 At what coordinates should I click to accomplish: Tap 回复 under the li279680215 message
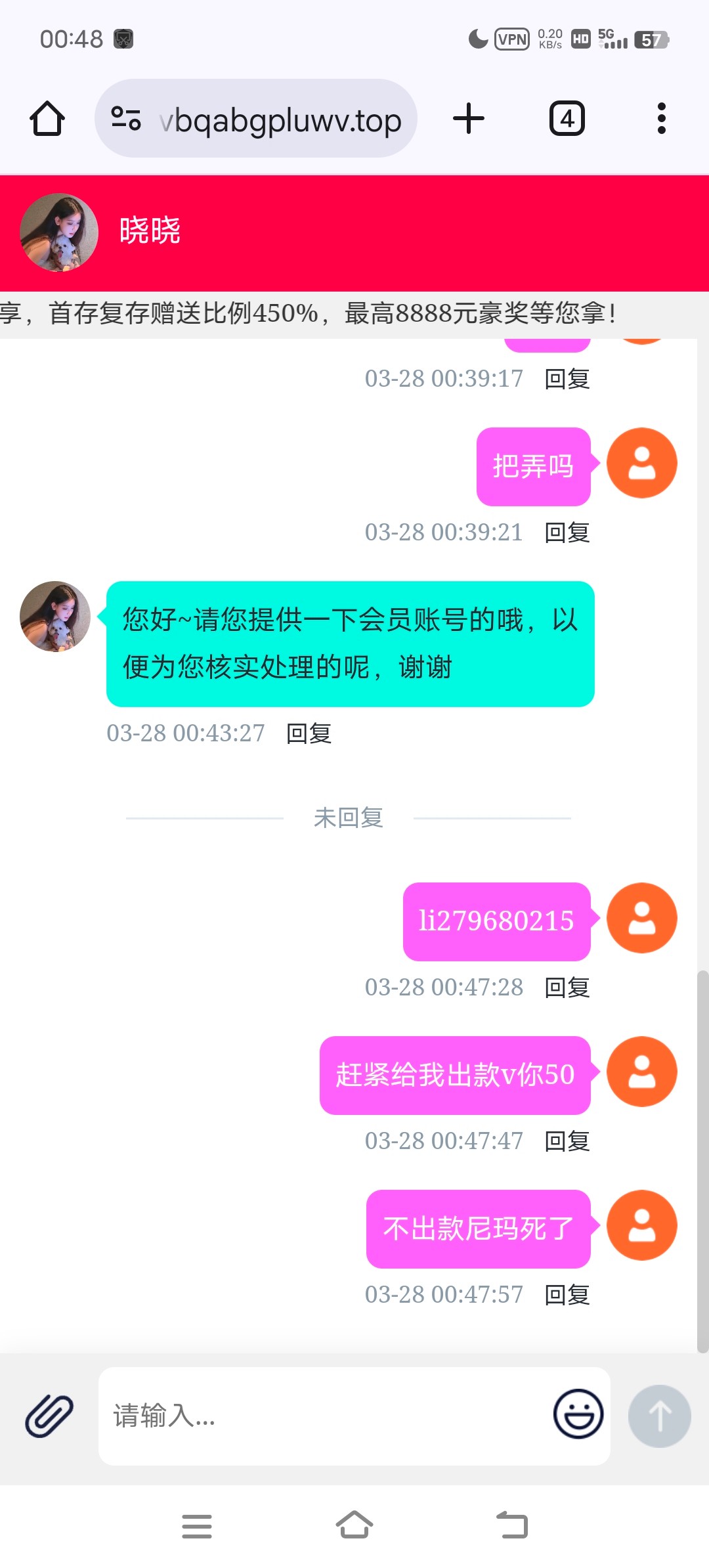[567, 988]
